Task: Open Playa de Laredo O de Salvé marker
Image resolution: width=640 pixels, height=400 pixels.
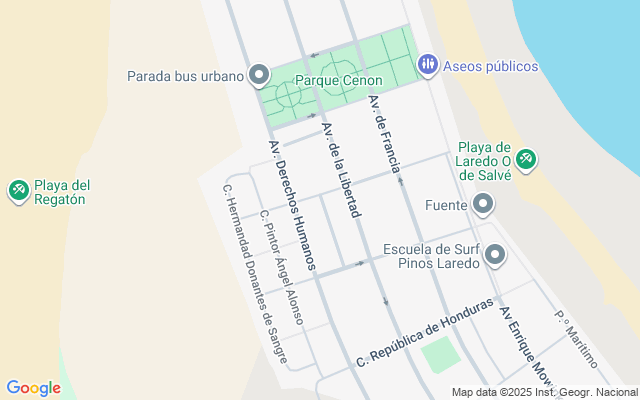Action: click(x=526, y=158)
